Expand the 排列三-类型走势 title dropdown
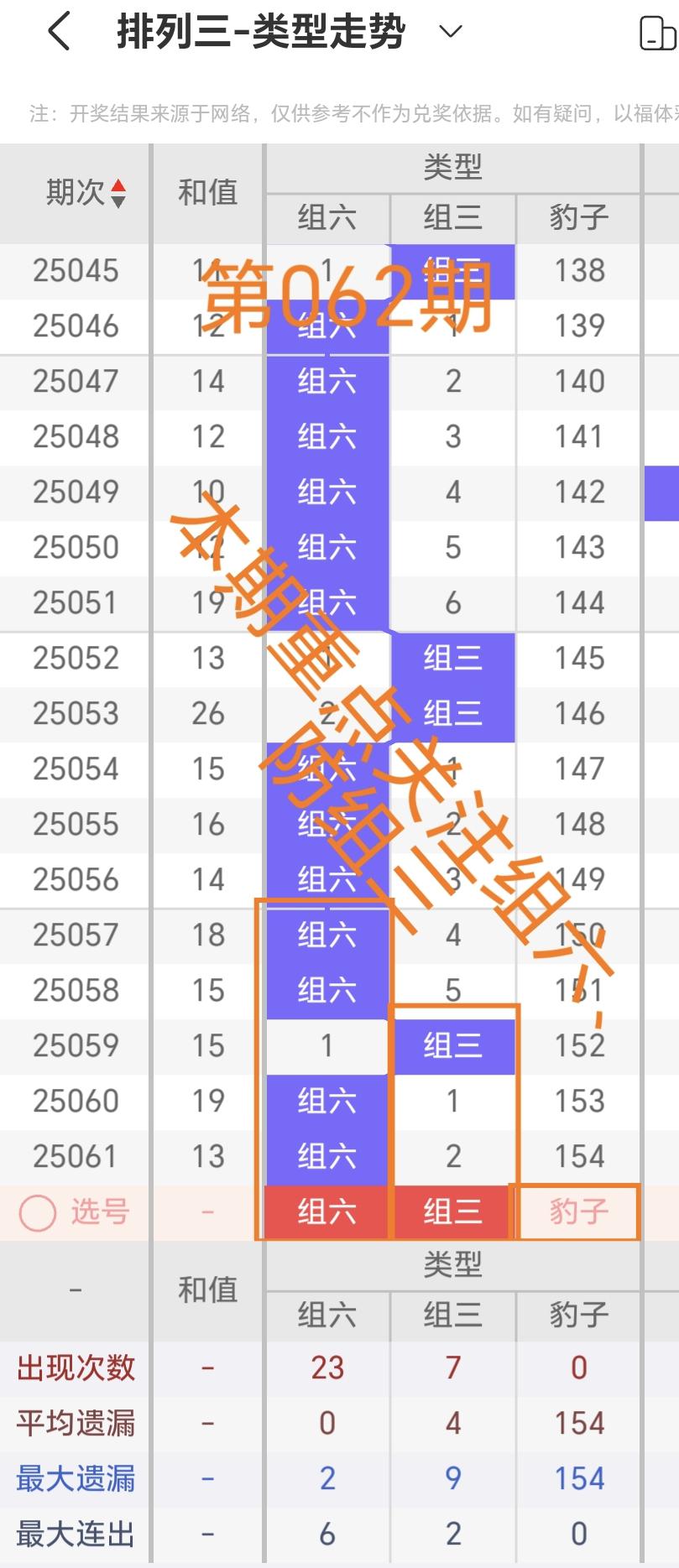Viewport: 679px width, 1568px height. (451, 32)
